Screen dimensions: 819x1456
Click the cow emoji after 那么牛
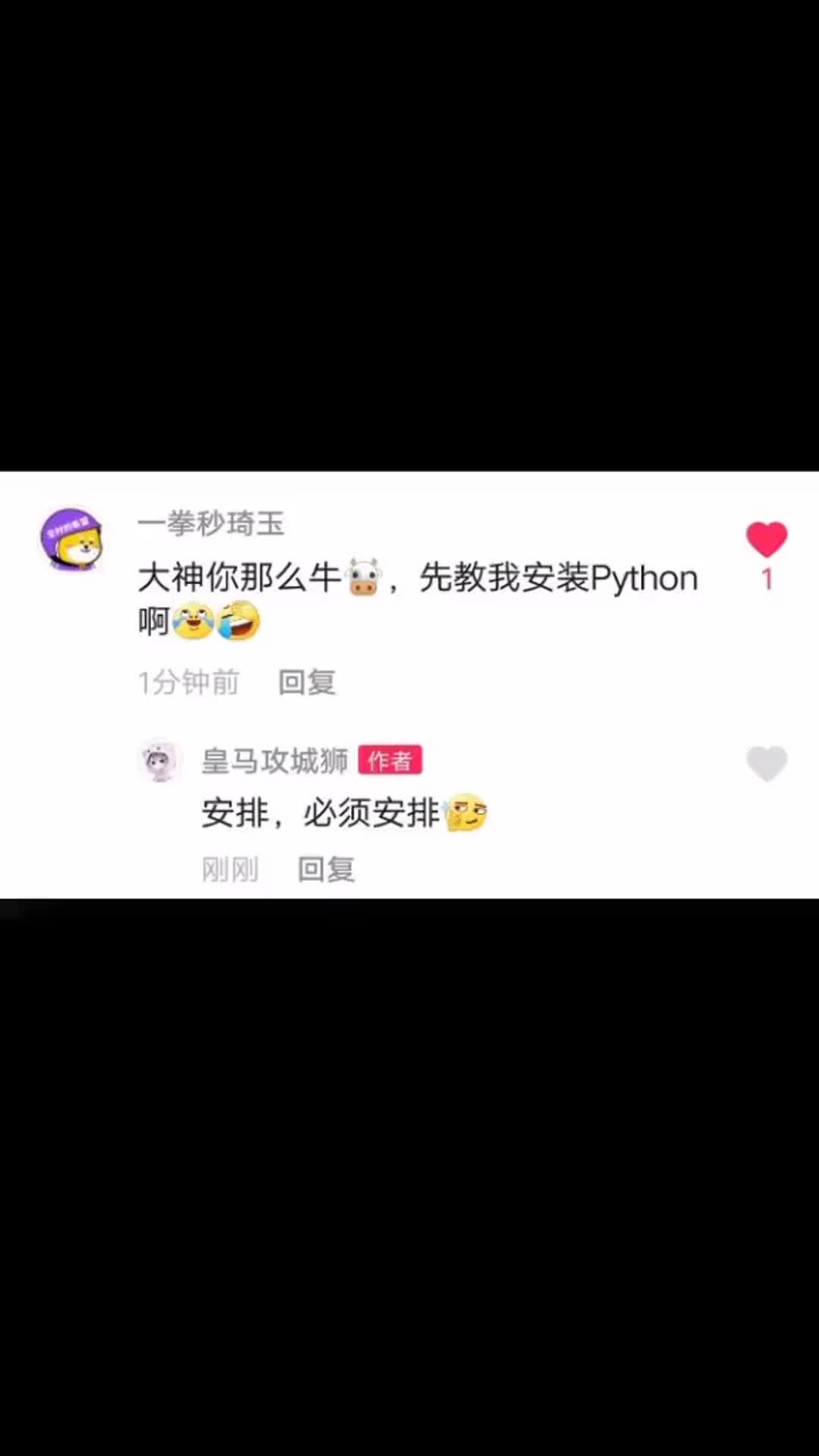coord(362,575)
